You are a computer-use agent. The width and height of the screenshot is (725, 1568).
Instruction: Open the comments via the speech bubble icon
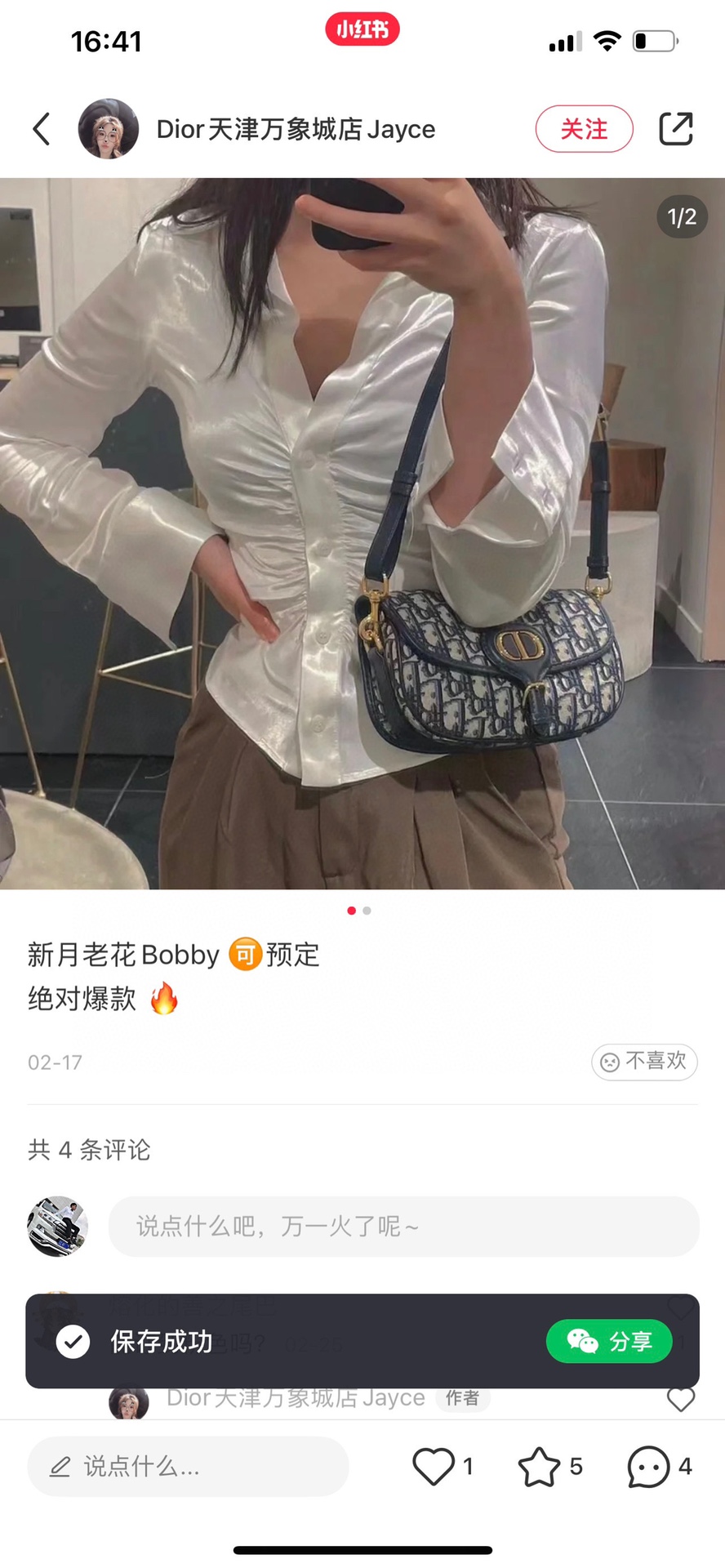click(x=648, y=1466)
